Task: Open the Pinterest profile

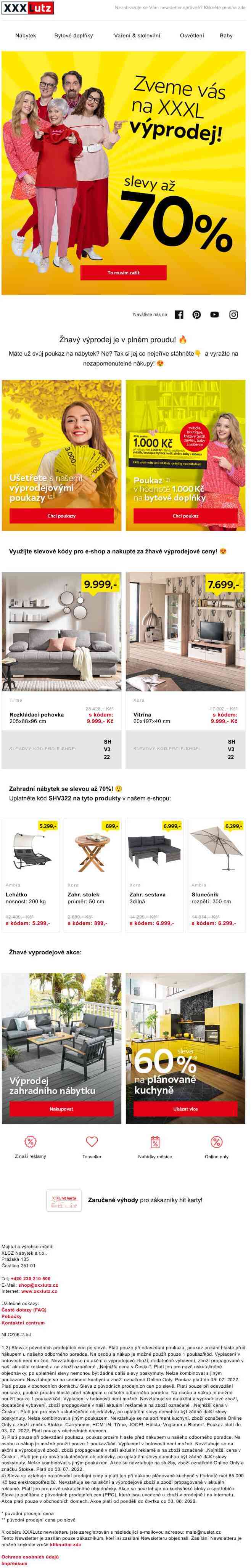Action: (x=197, y=315)
